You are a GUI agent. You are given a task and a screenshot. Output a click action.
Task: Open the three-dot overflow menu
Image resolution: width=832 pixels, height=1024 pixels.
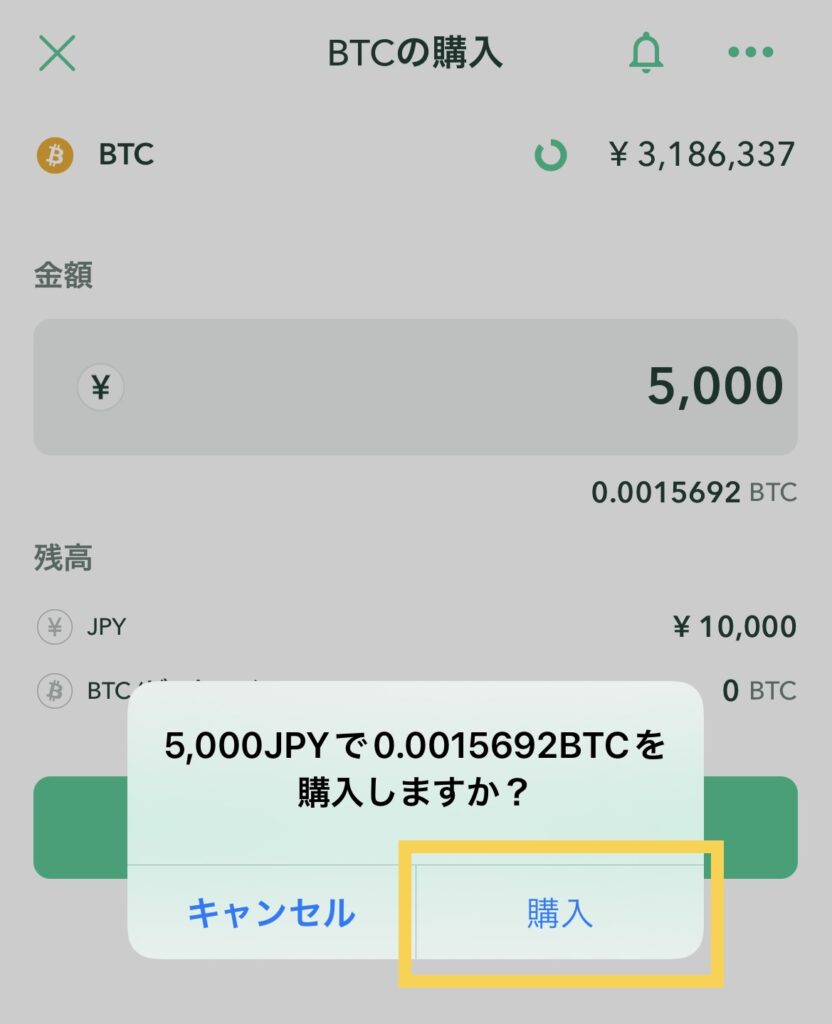tap(750, 53)
